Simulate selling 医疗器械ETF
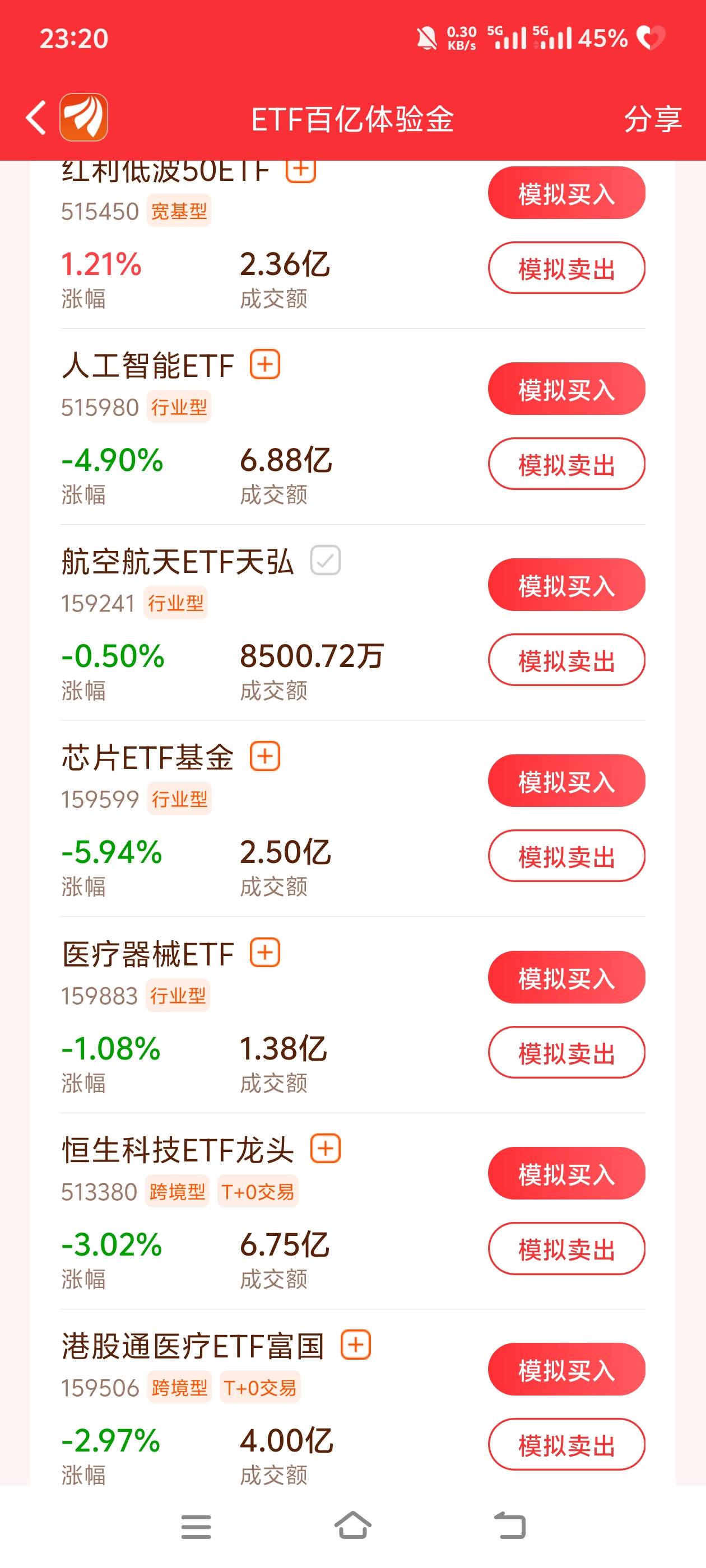Viewport: 706px width, 1568px height. tap(566, 1052)
